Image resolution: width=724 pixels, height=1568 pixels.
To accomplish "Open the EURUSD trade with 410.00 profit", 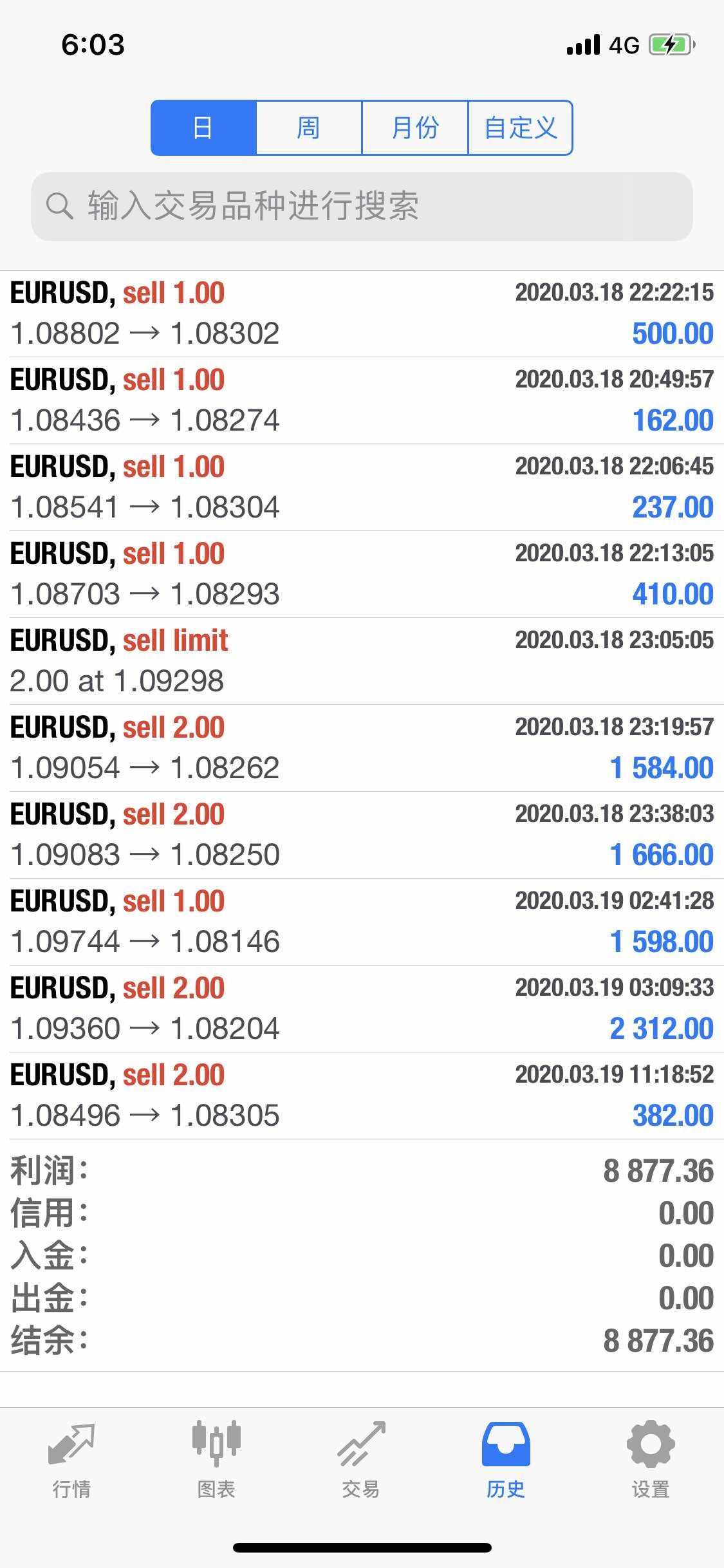I will (x=362, y=574).
